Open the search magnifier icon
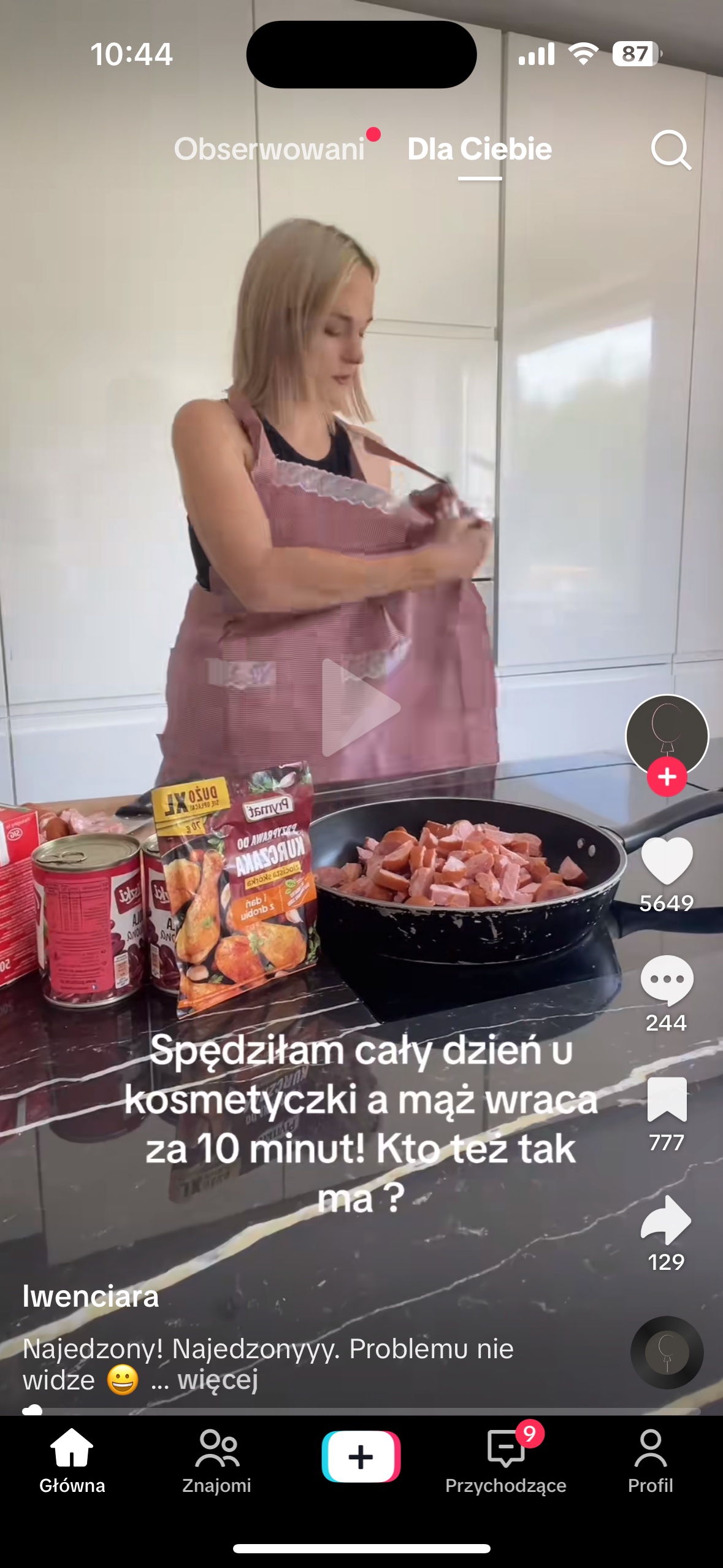723x1568 pixels. (670, 149)
